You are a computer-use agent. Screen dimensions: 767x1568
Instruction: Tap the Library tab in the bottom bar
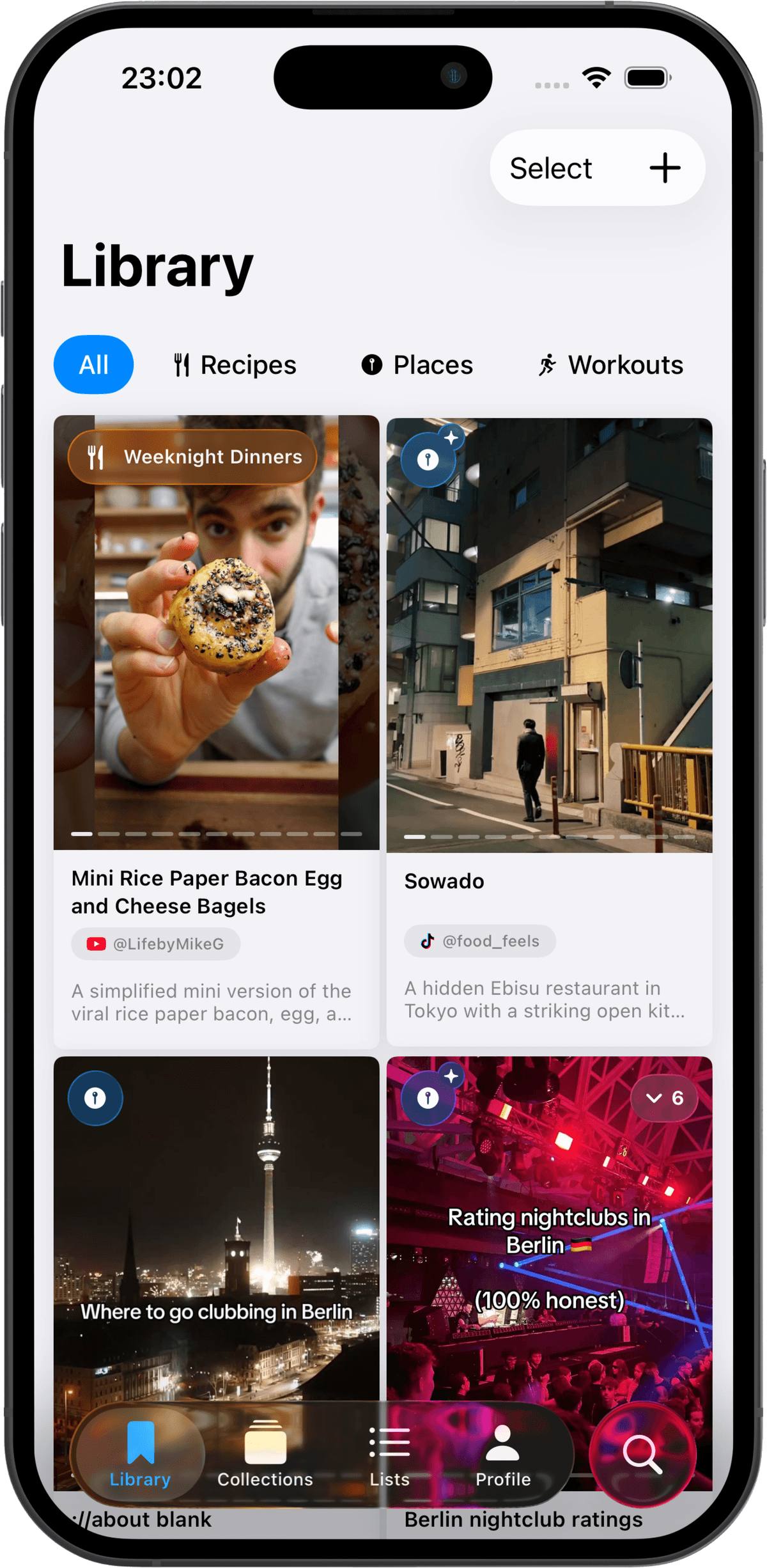(140, 1454)
